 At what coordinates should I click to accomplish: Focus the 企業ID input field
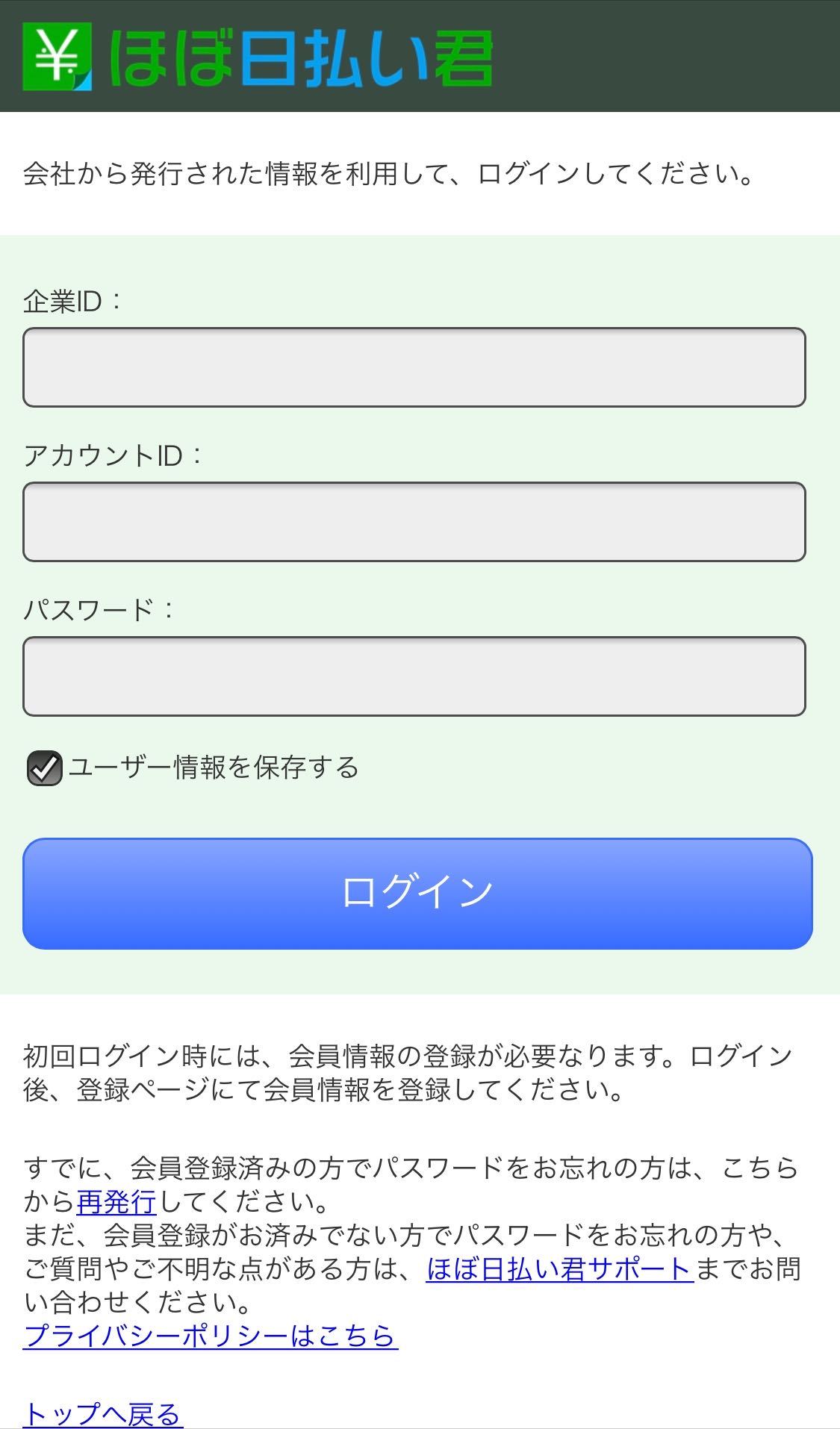coord(414,367)
